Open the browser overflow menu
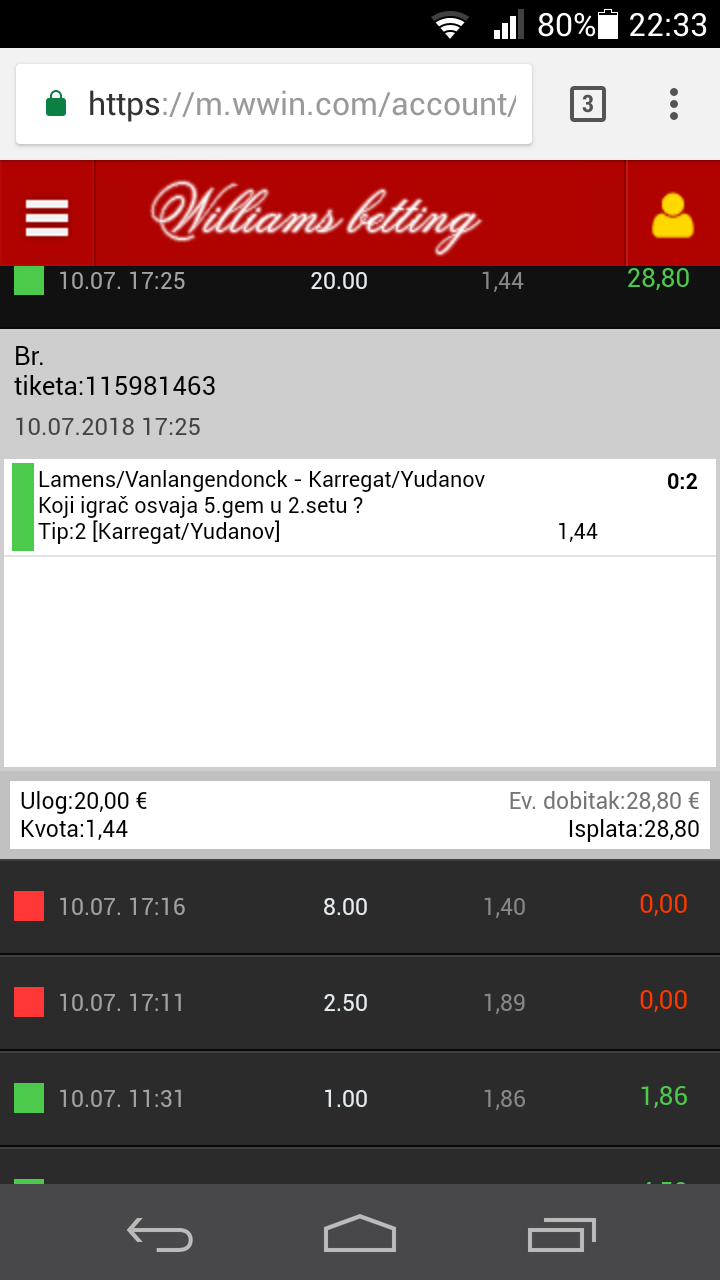 click(x=674, y=104)
